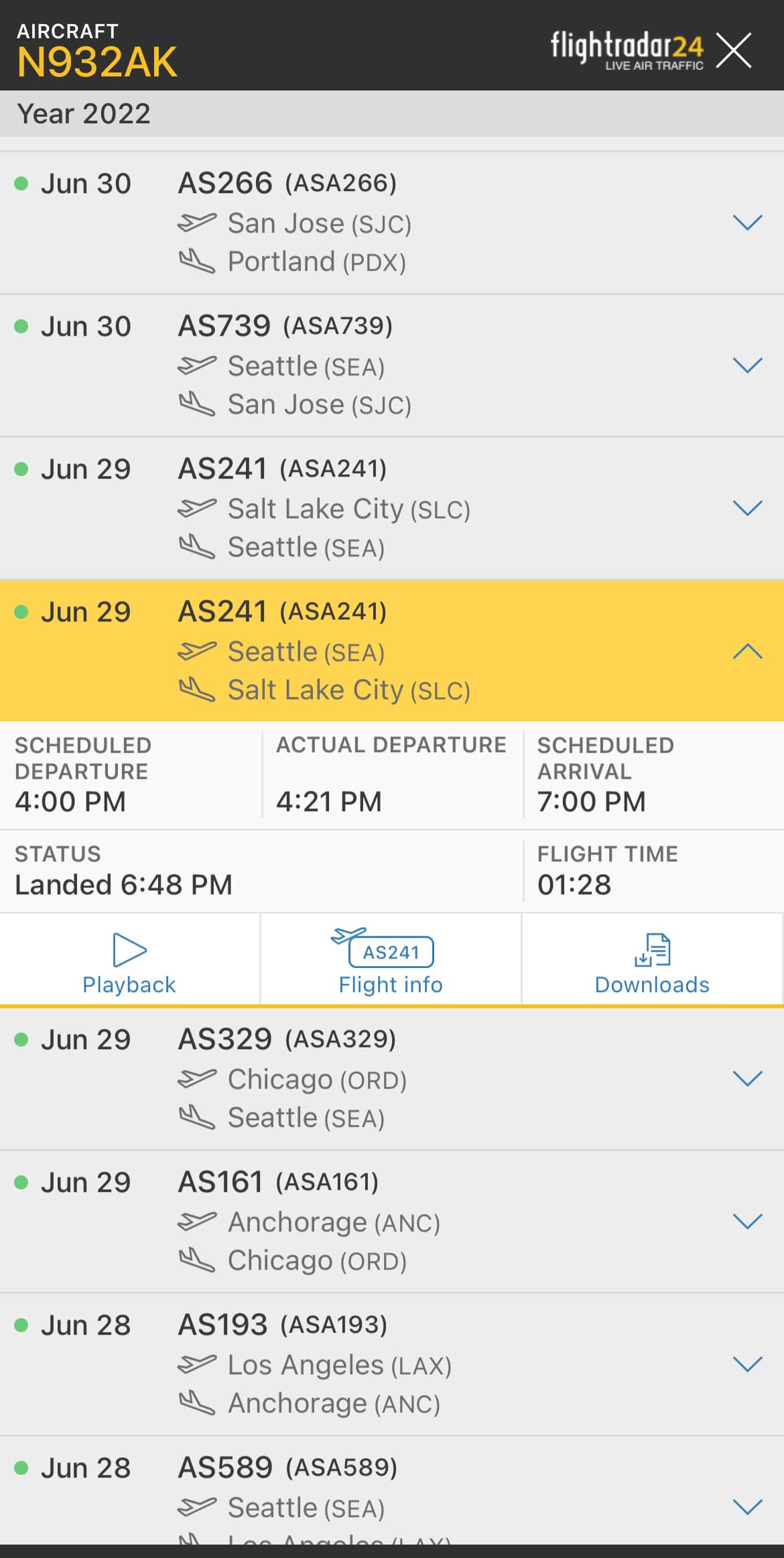
Task: Expand AS241 Salt Lake City to Seattle flight
Action: pos(747,508)
